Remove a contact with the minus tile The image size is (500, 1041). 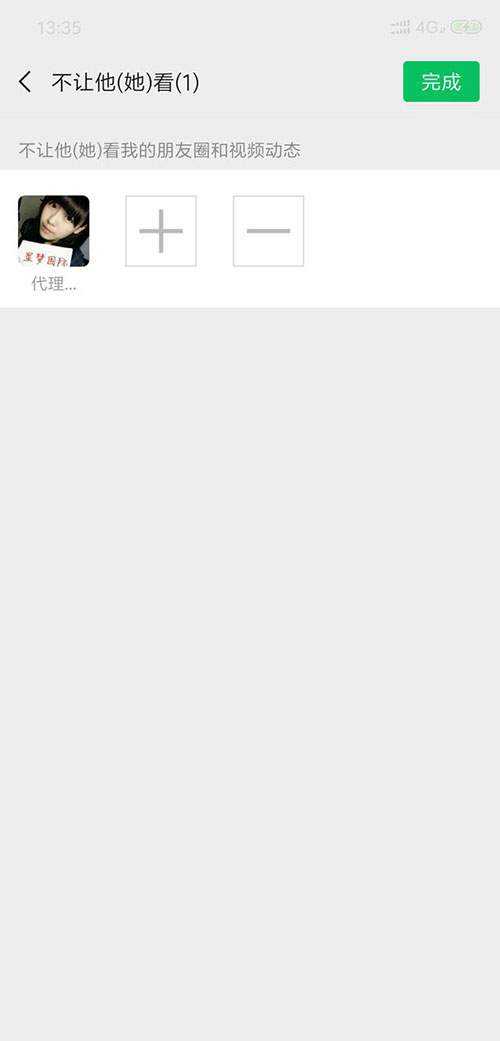[268, 231]
